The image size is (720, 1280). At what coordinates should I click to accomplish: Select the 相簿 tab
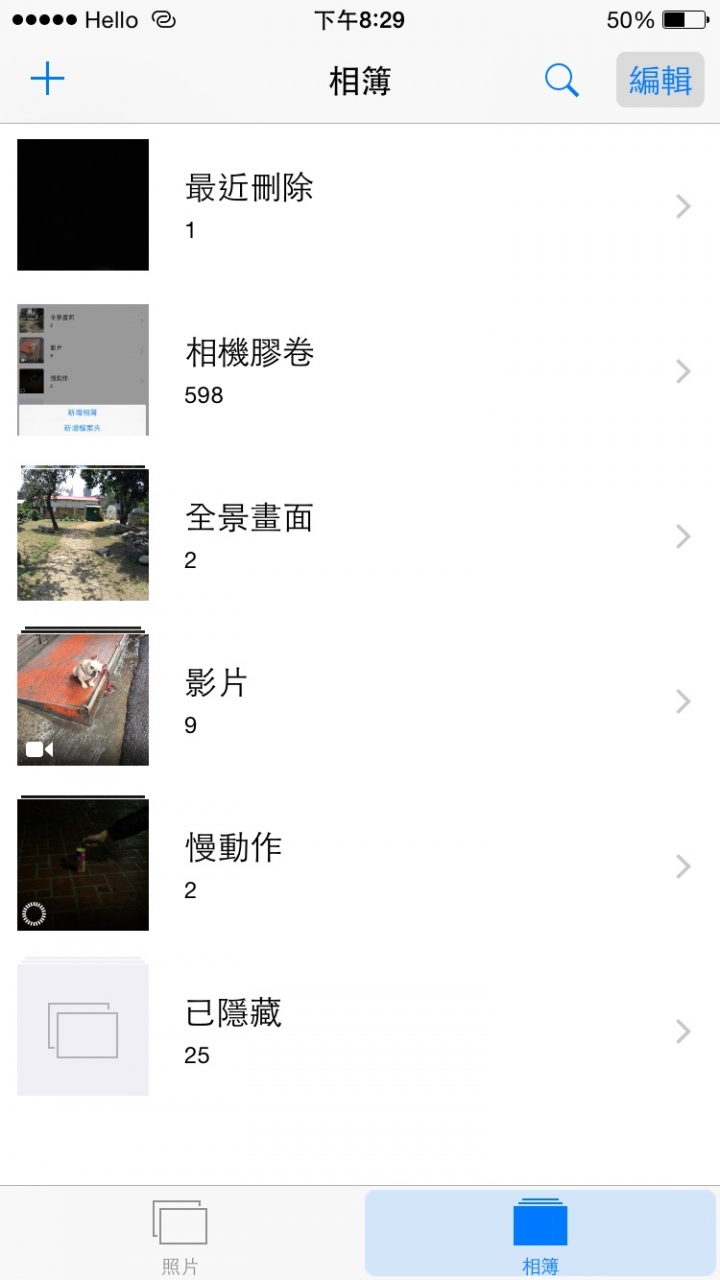point(540,1234)
